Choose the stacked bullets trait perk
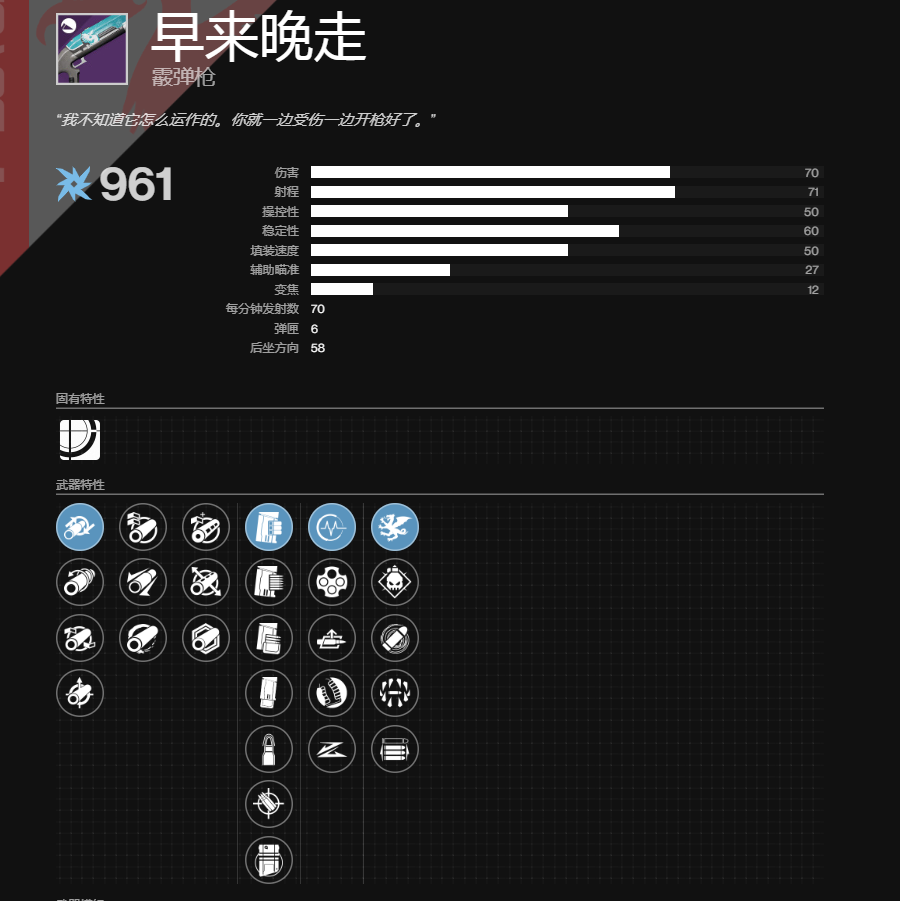 395,749
